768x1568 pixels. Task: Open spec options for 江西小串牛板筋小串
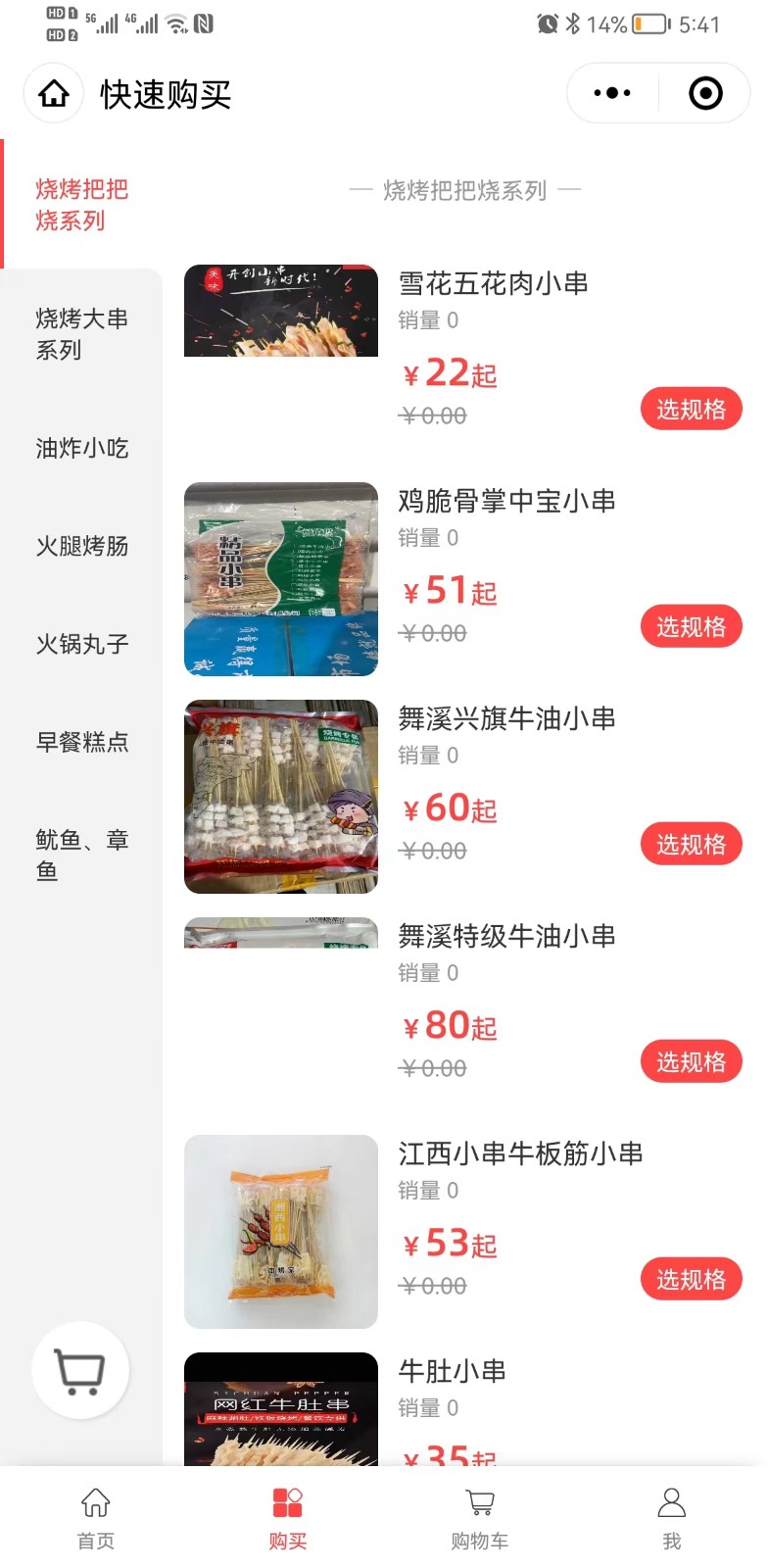pos(691,1279)
